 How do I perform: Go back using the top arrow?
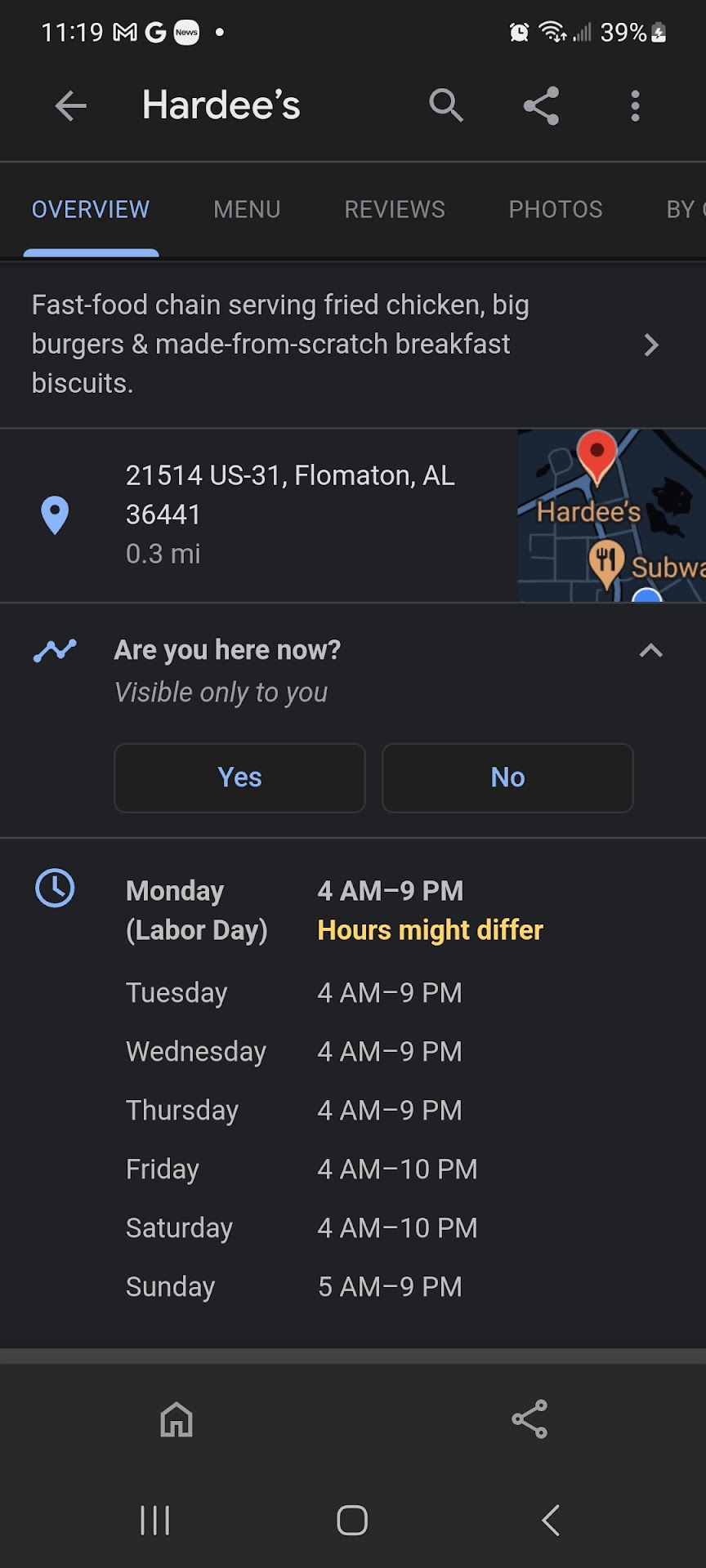coord(71,105)
